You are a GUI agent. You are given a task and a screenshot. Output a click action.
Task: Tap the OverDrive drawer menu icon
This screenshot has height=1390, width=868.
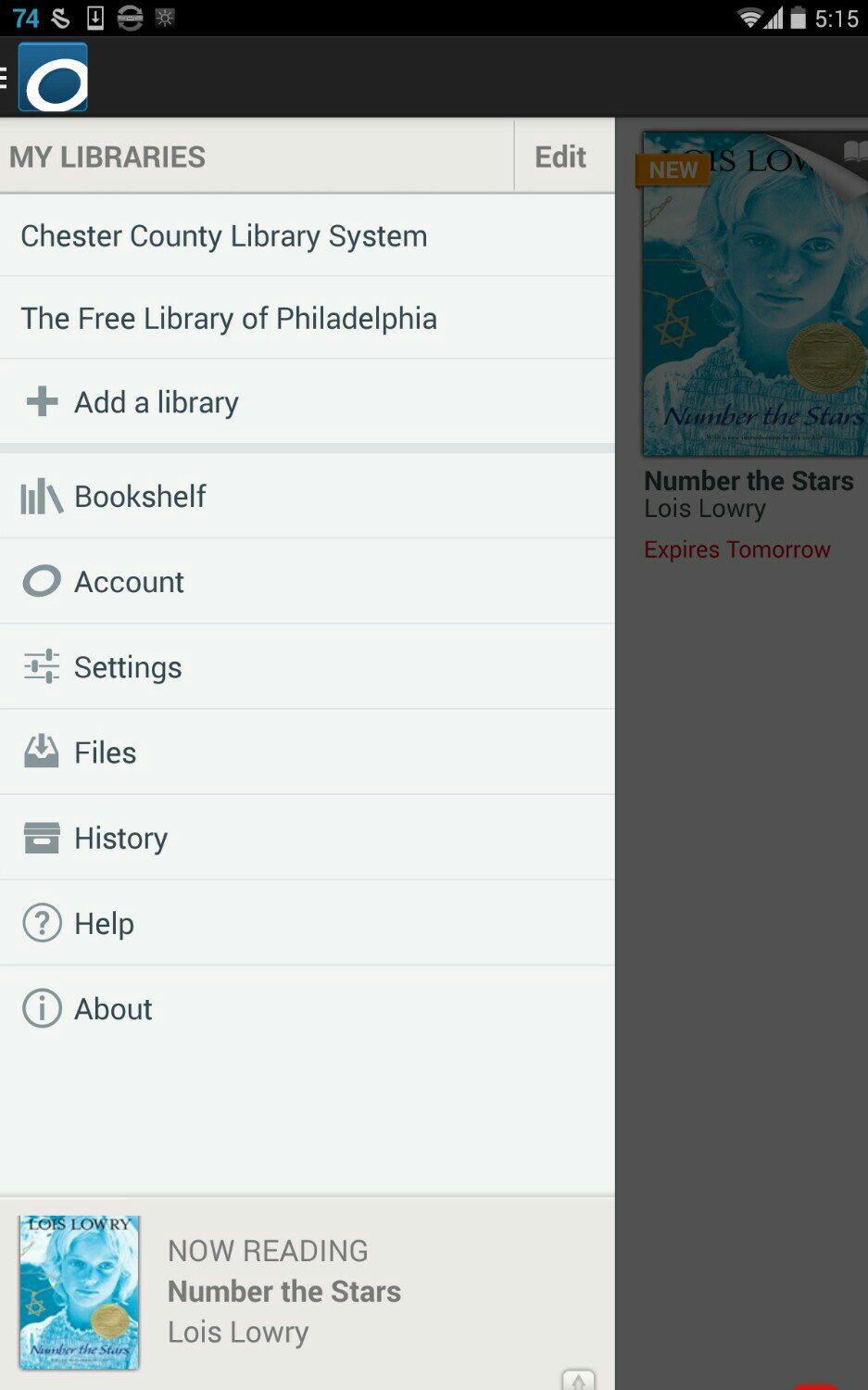point(46,78)
